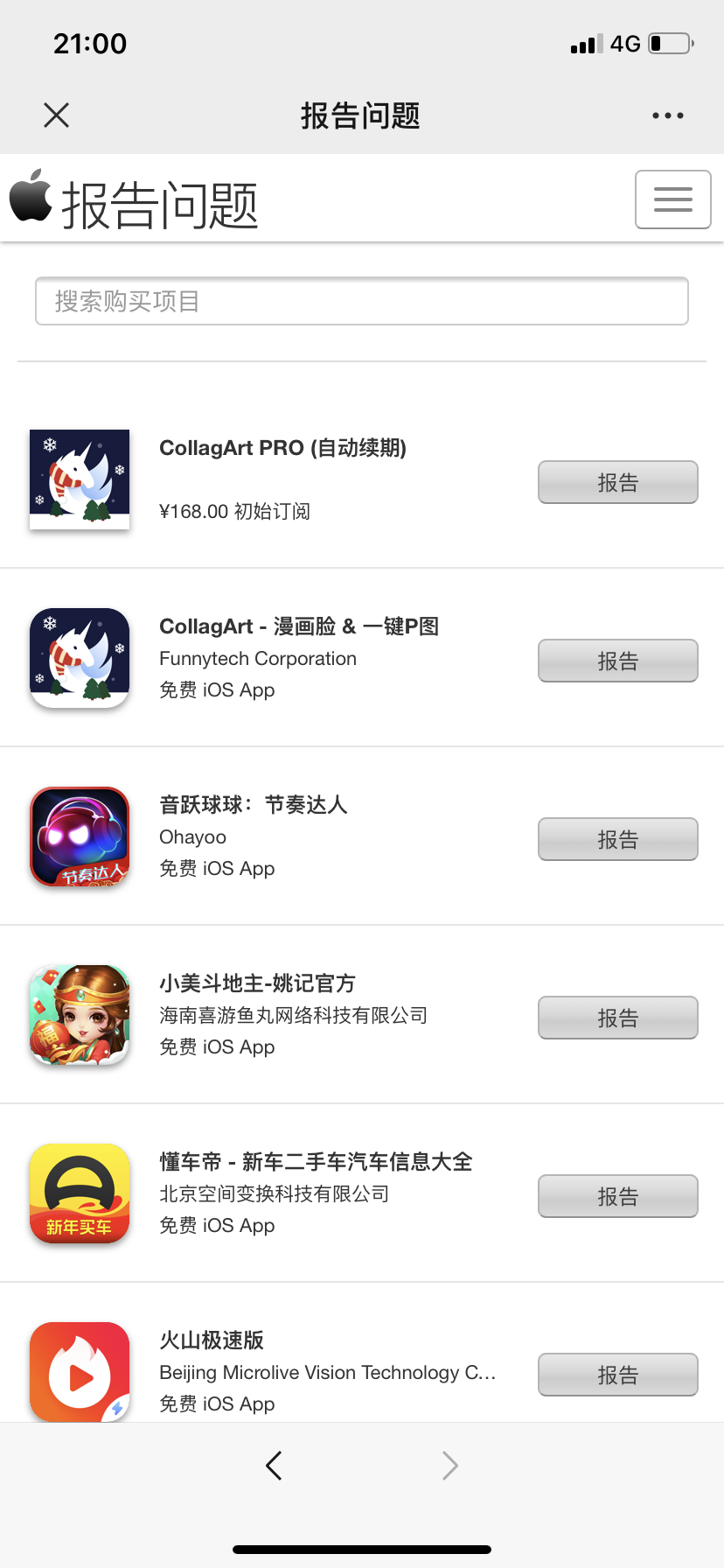Open the hamburger navigation menu
Image resolution: width=724 pixels, height=1568 pixels.
(x=672, y=199)
